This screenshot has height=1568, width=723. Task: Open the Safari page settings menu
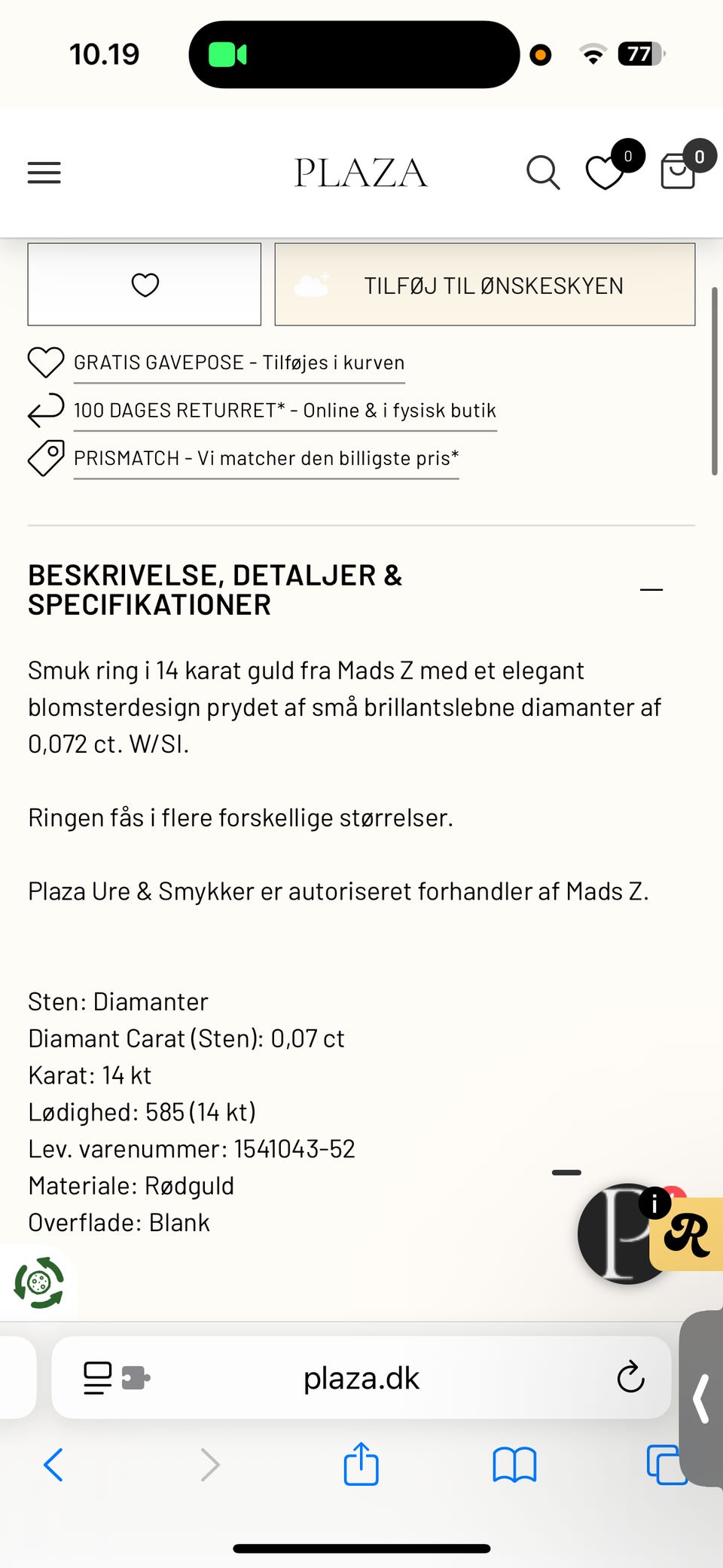tap(96, 1376)
